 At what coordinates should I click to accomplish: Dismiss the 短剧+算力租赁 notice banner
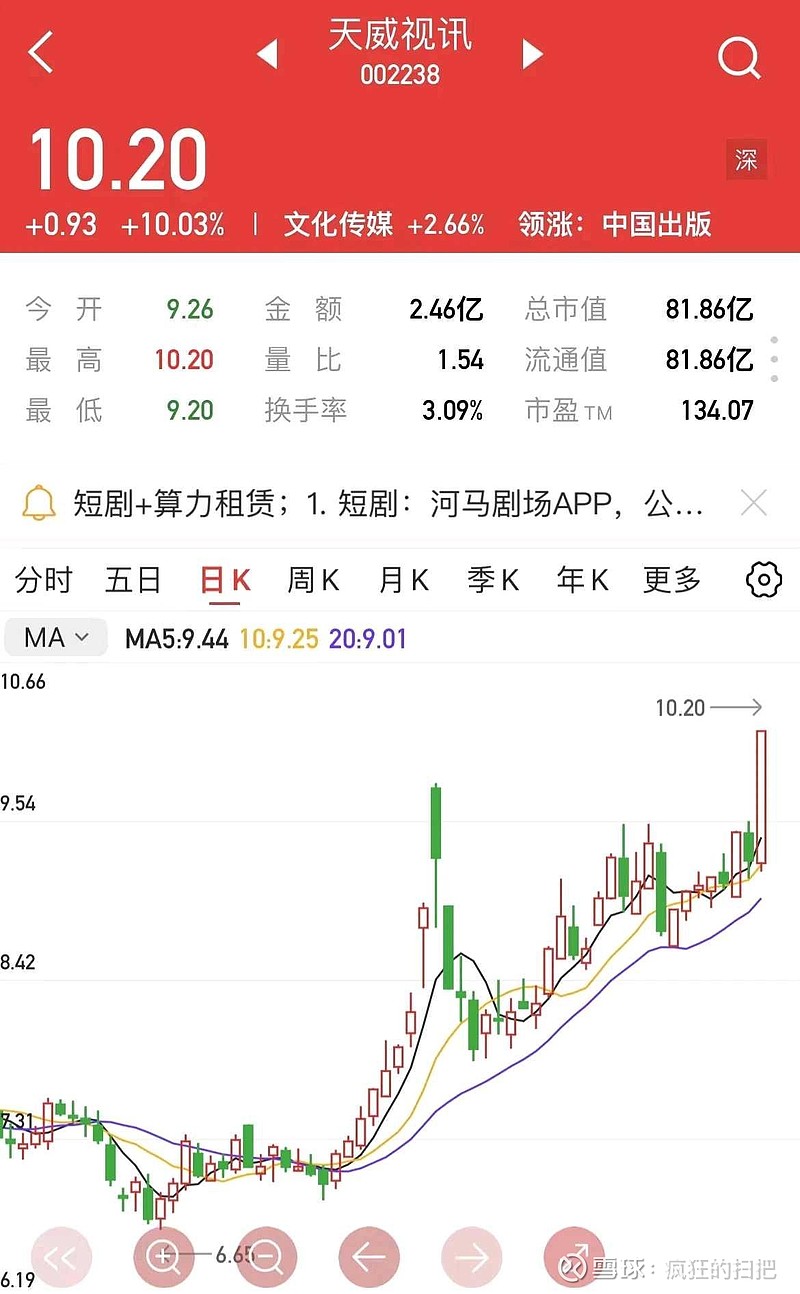(x=753, y=503)
